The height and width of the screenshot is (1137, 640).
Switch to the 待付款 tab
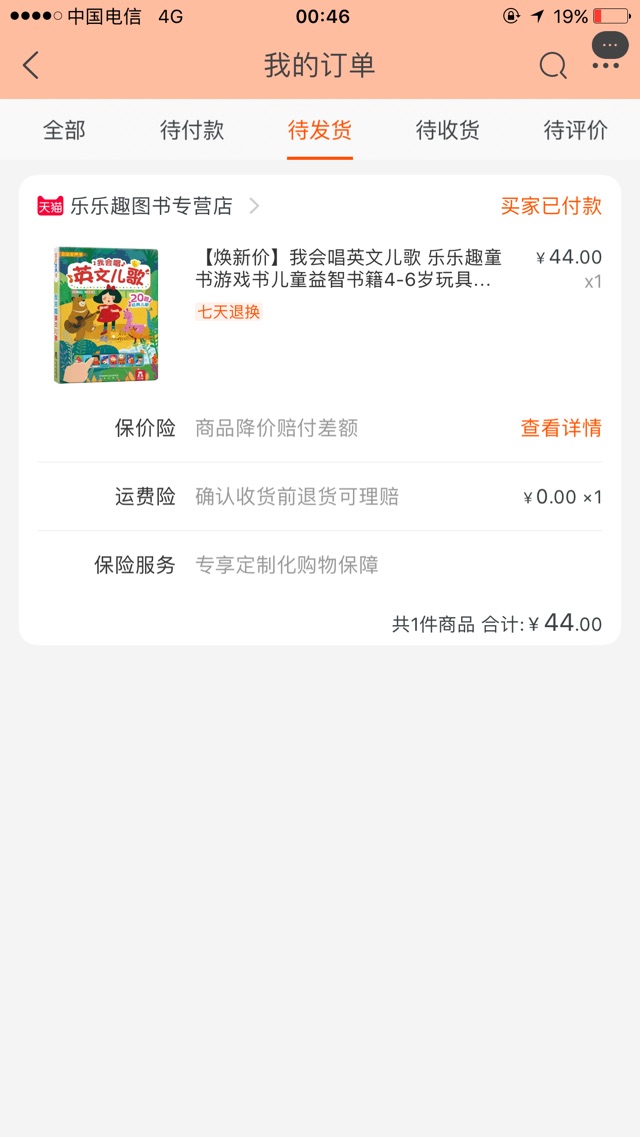point(192,131)
